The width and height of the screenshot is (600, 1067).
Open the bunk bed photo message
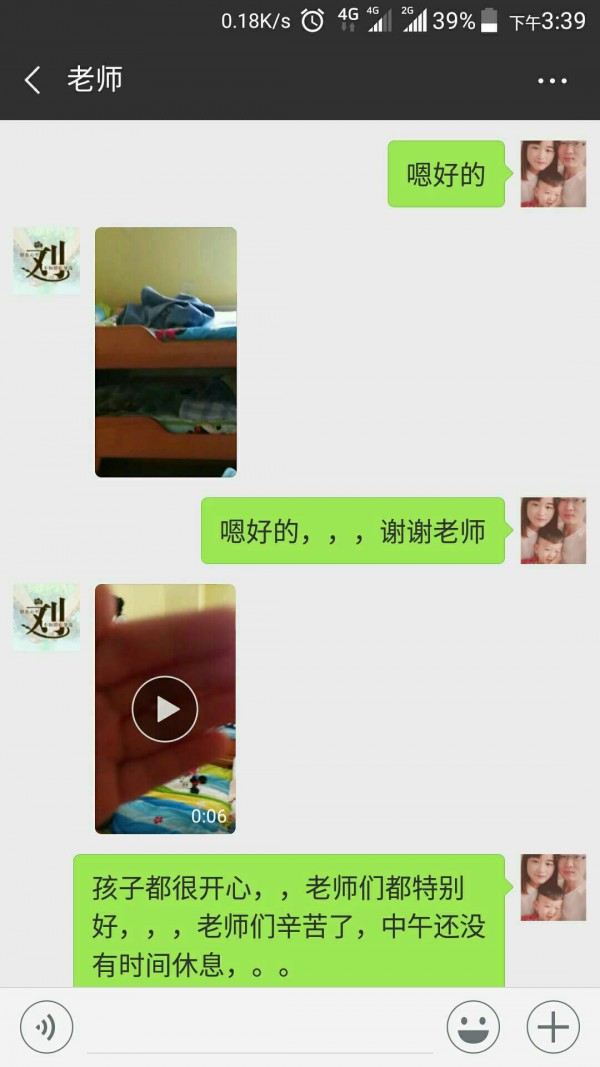pos(166,352)
